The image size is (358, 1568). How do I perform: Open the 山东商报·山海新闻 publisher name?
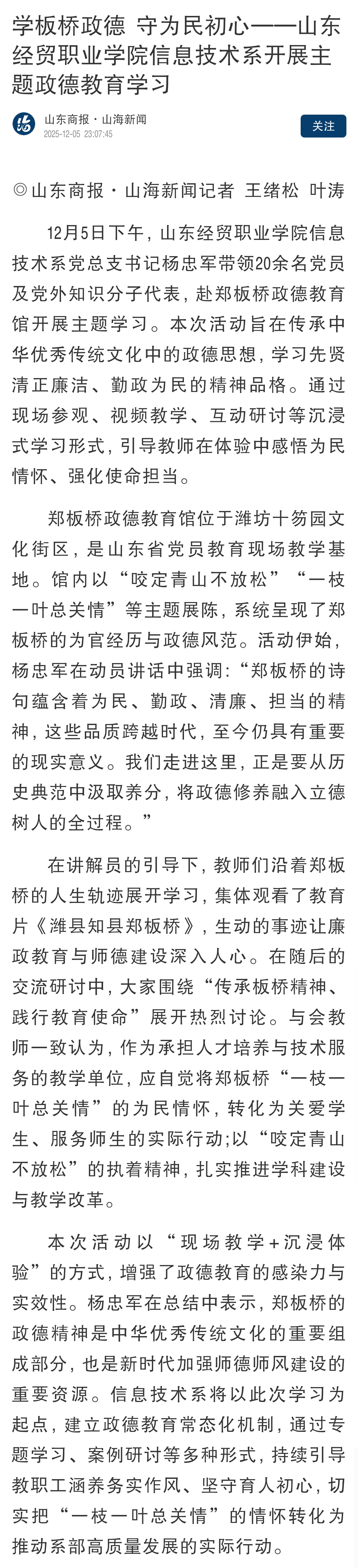[95, 119]
